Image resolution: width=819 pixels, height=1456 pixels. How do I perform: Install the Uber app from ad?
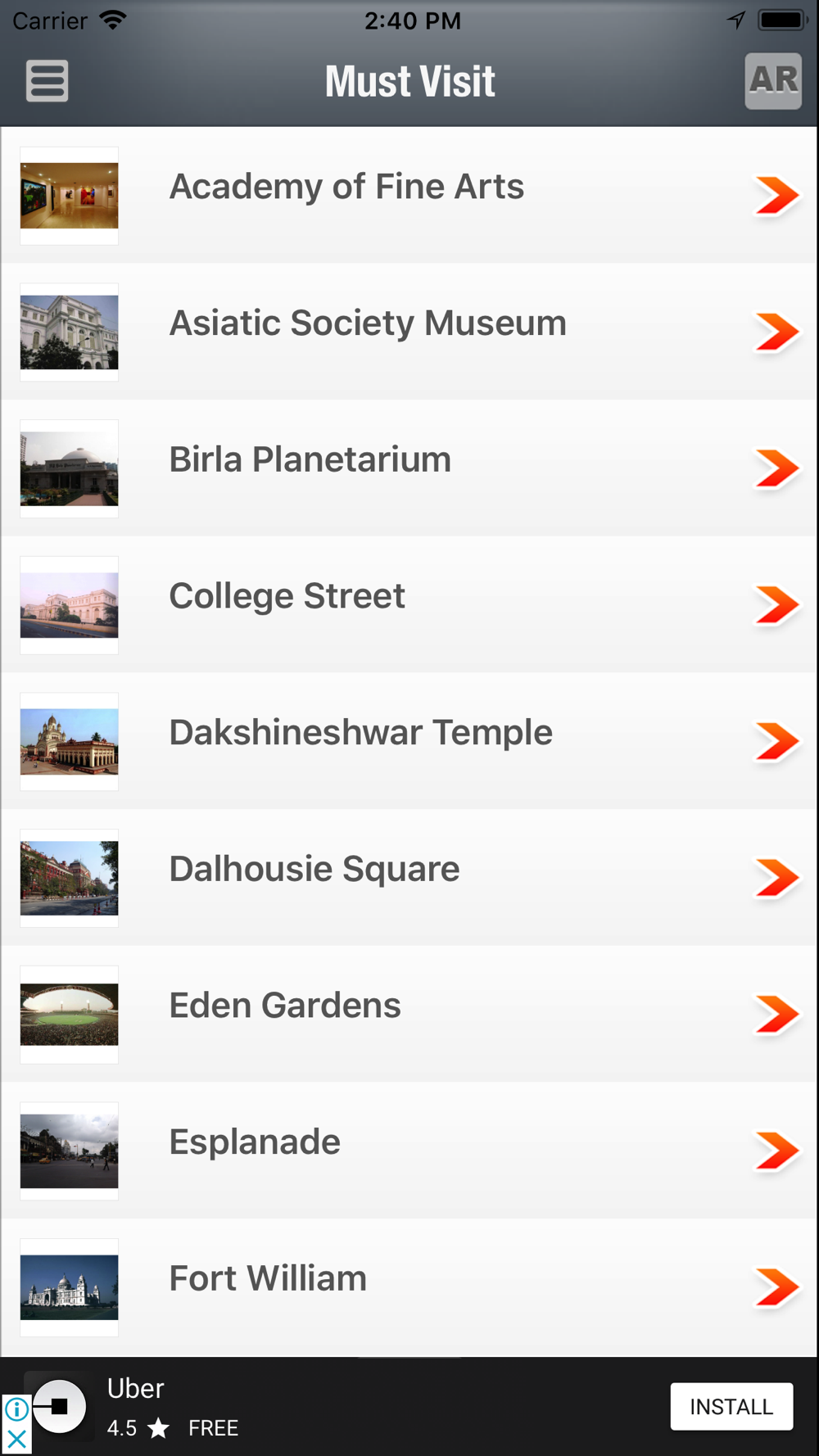[x=731, y=1406]
